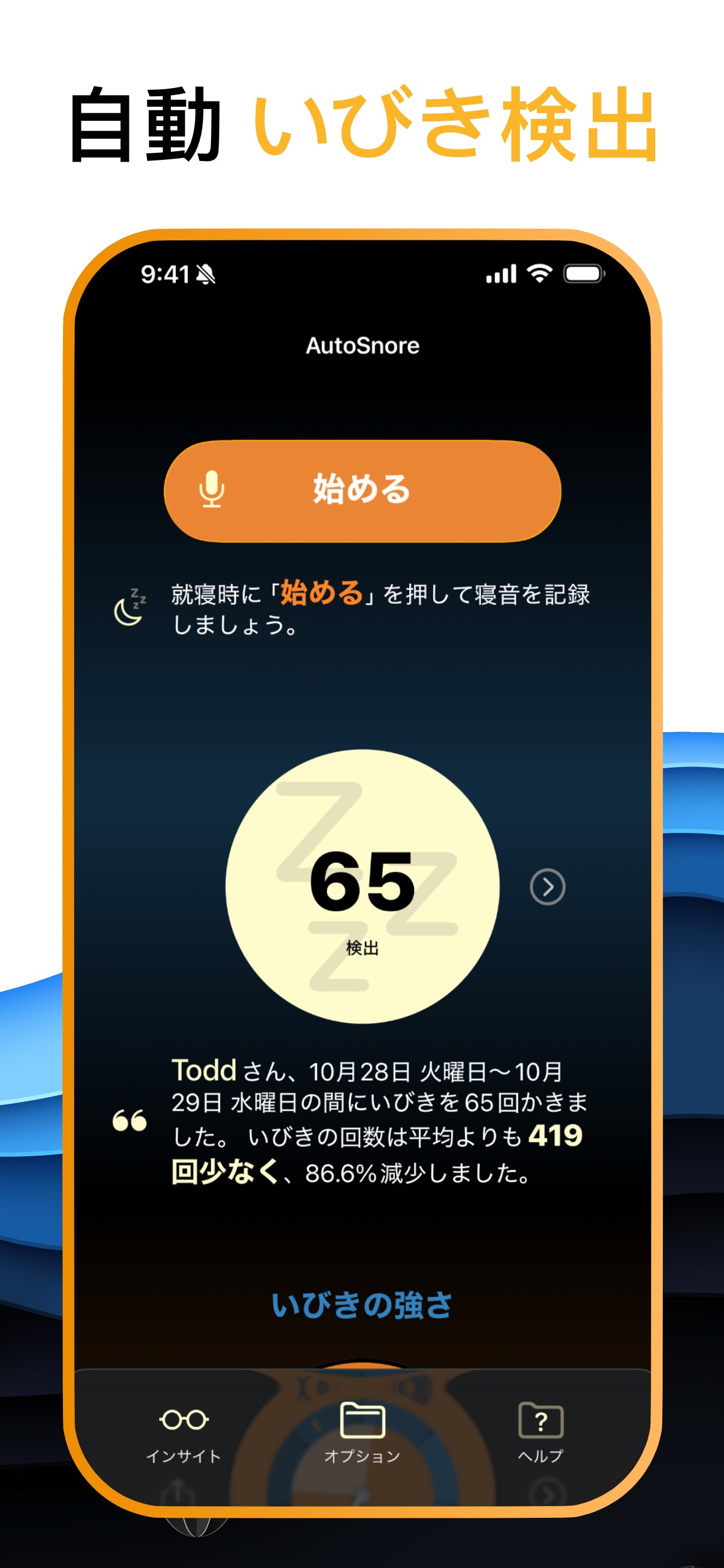Click the Wi-Fi icon in the status bar
This screenshot has height=1568, width=724.
(x=540, y=274)
